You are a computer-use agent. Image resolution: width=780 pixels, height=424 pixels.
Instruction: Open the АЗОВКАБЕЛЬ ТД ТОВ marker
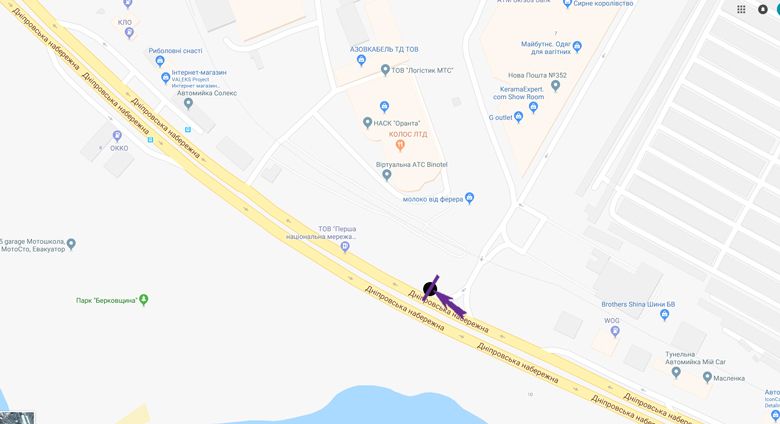pos(361,60)
